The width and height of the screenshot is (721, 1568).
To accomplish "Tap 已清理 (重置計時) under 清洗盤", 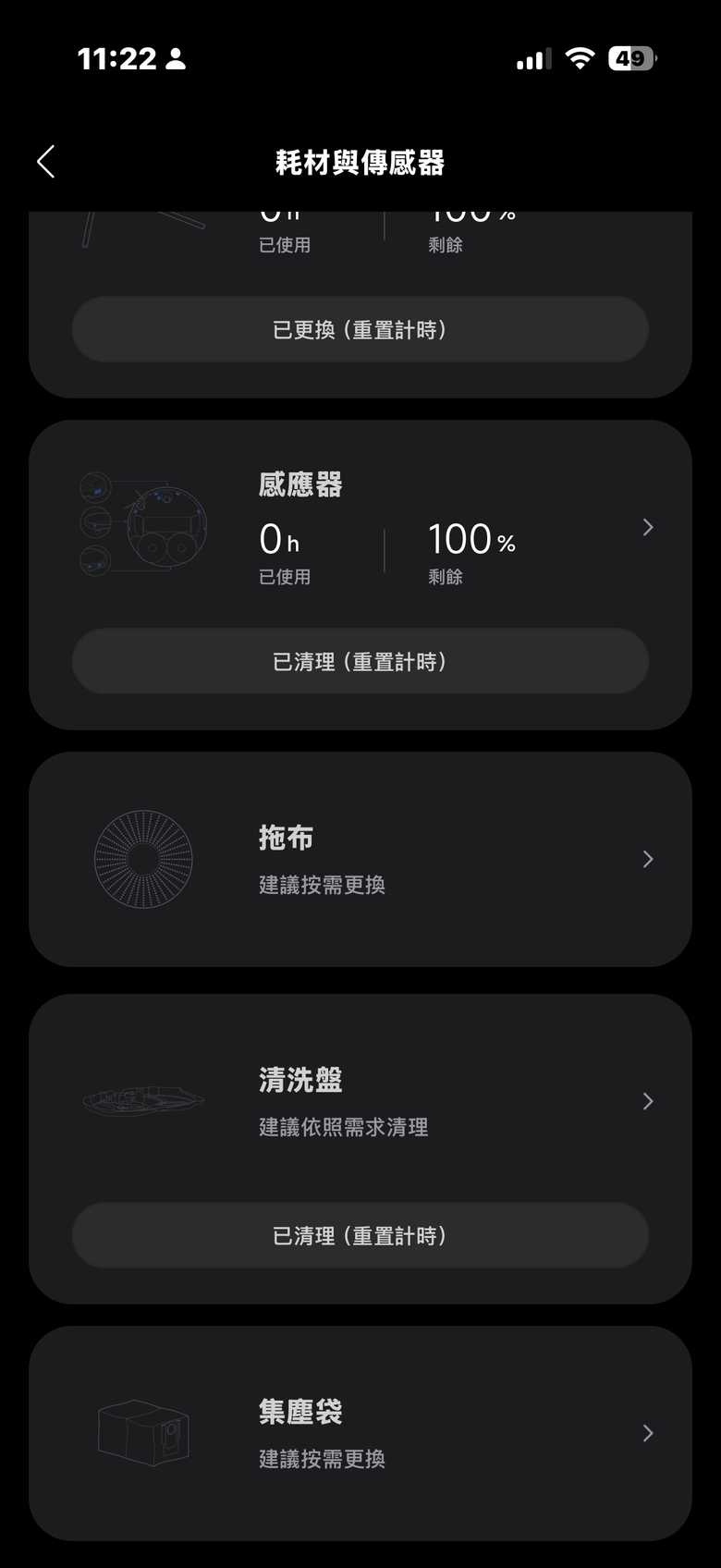I will [x=360, y=1234].
